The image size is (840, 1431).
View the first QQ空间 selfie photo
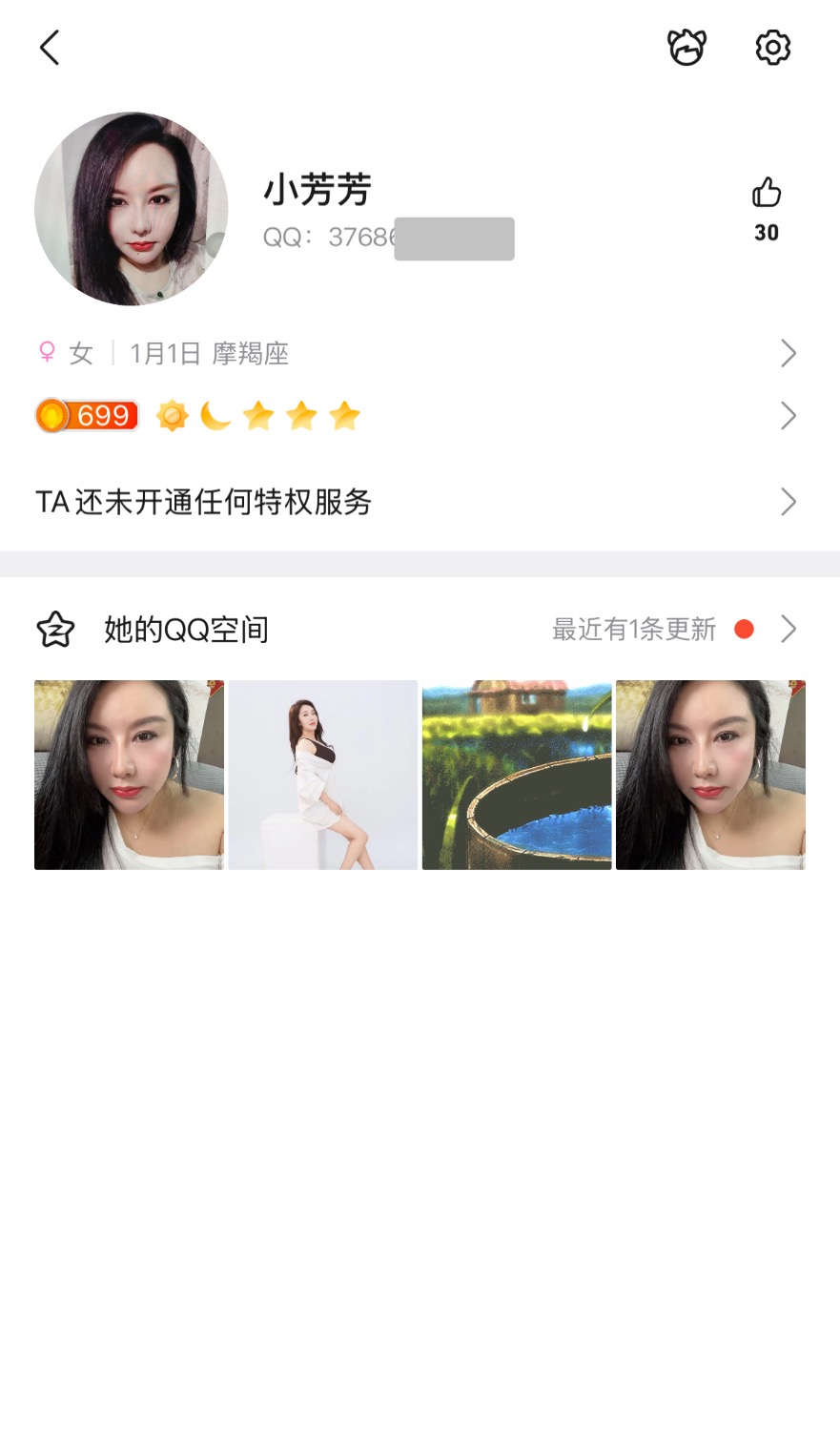pos(130,775)
